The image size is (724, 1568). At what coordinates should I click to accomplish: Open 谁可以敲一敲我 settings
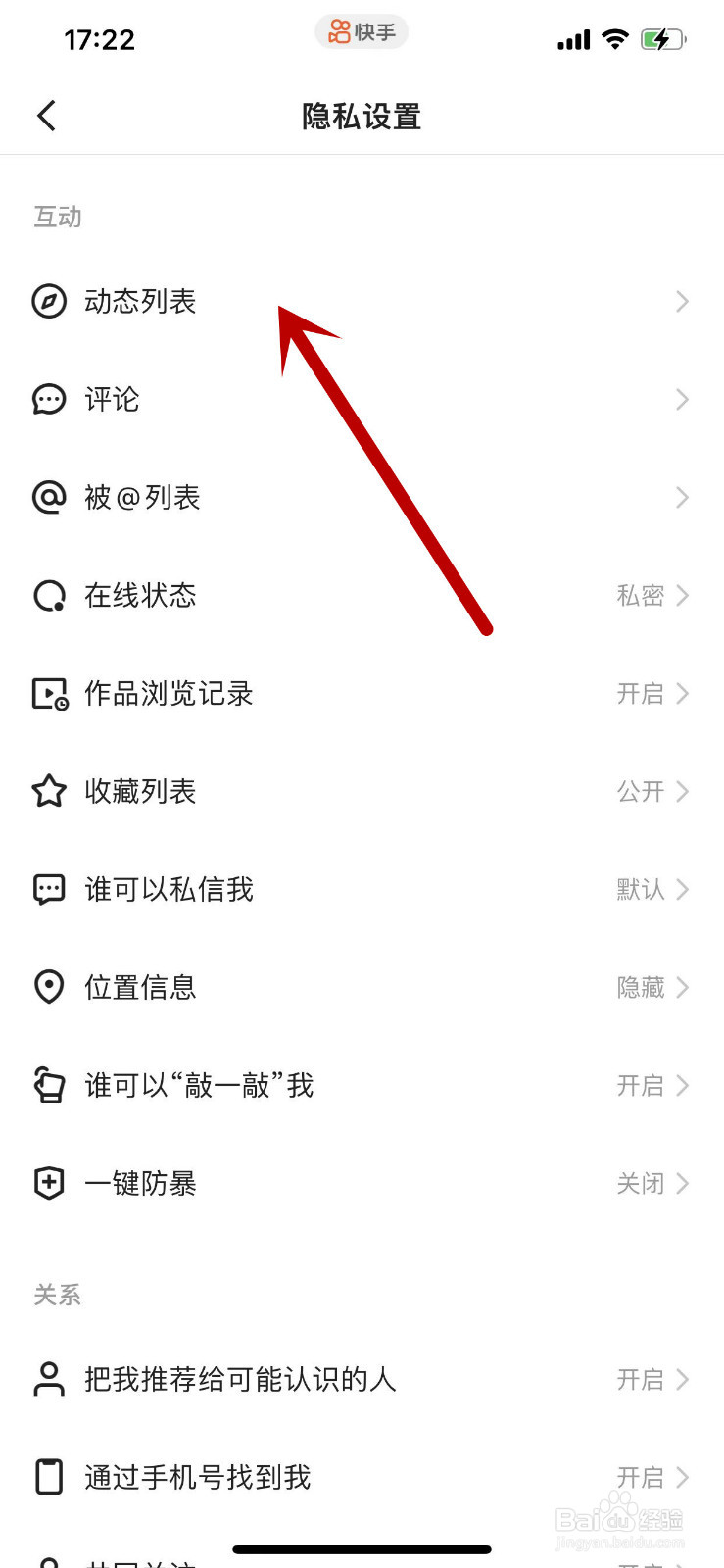(362, 1086)
